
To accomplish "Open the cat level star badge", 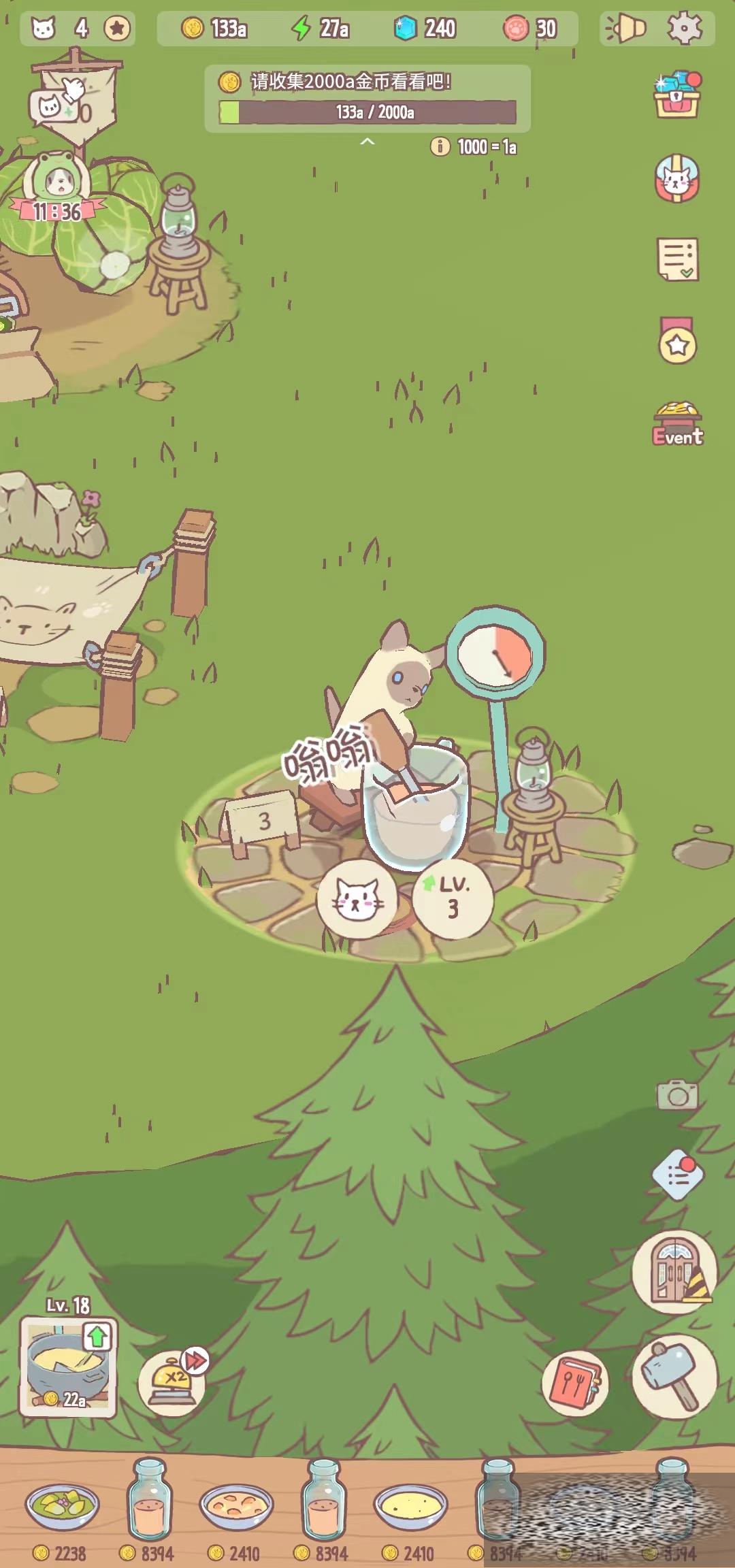I will [x=117, y=29].
